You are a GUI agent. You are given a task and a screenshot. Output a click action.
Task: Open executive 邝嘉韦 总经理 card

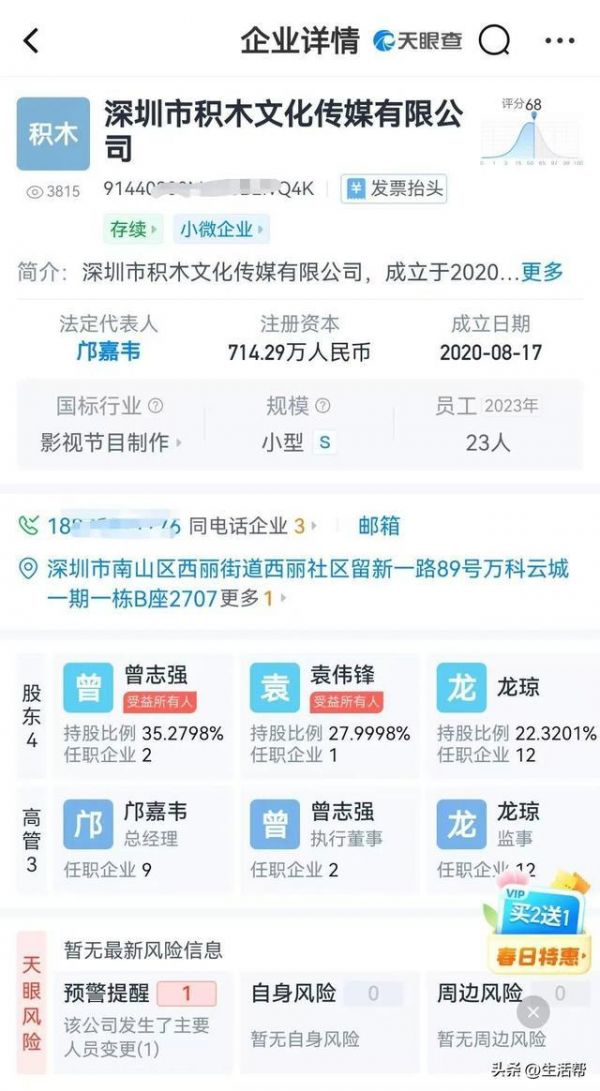coord(147,840)
